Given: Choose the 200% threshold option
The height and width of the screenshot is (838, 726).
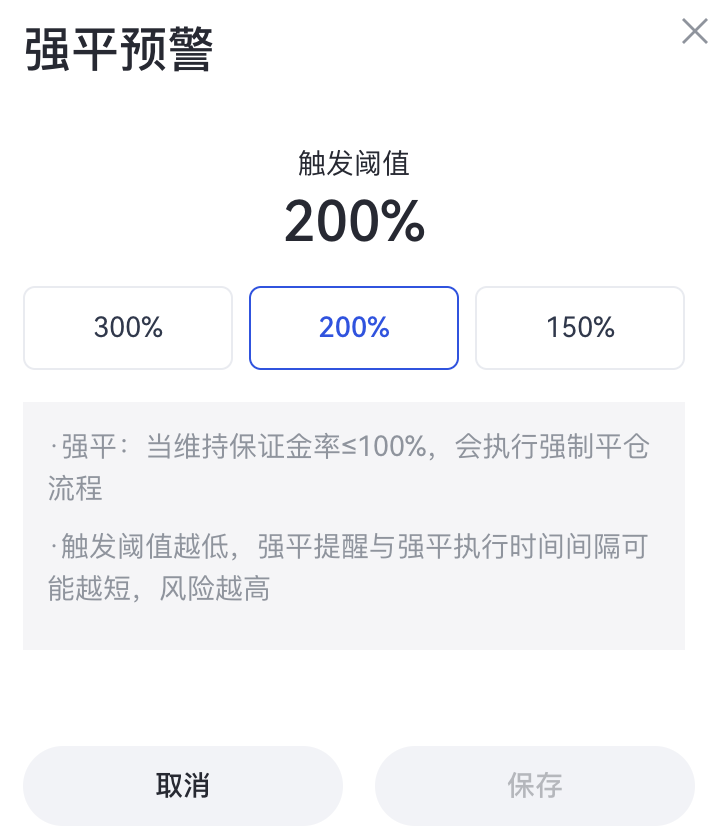Looking at the screenshot, I should coord(354,328).
